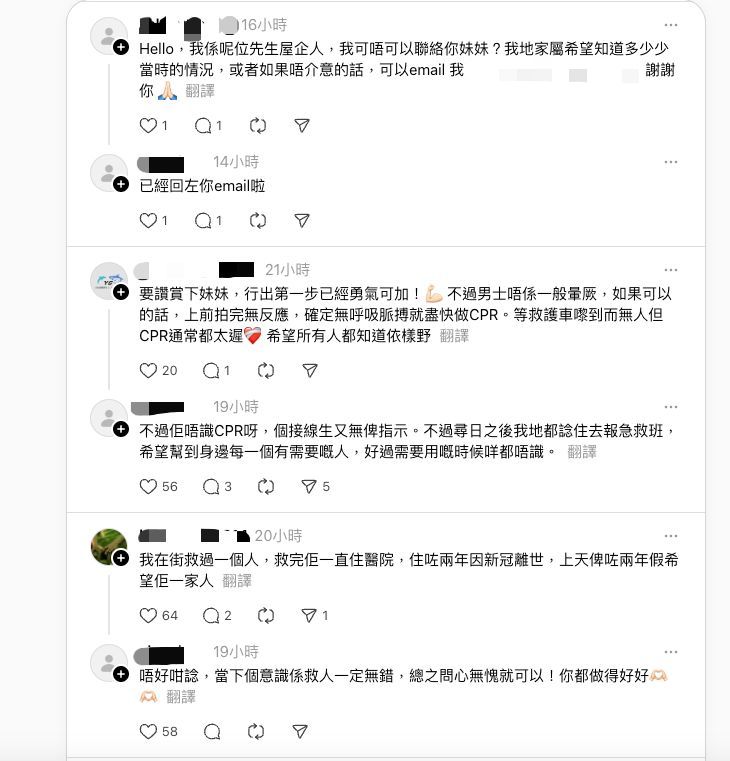Screen dimensions: 730x761
Task: Share the comment about 要讚賞下妹妹
Action: coord(310,370)
